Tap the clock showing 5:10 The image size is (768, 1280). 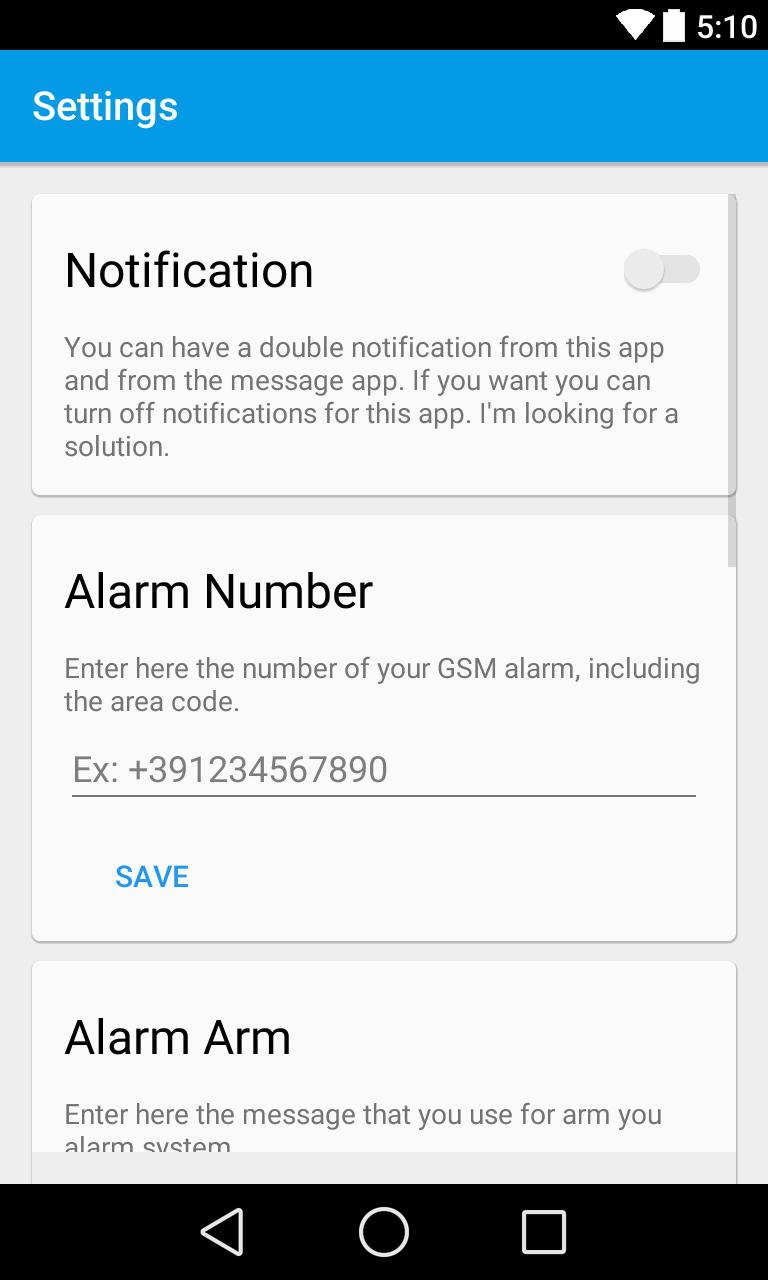click(x=727, y=24)
